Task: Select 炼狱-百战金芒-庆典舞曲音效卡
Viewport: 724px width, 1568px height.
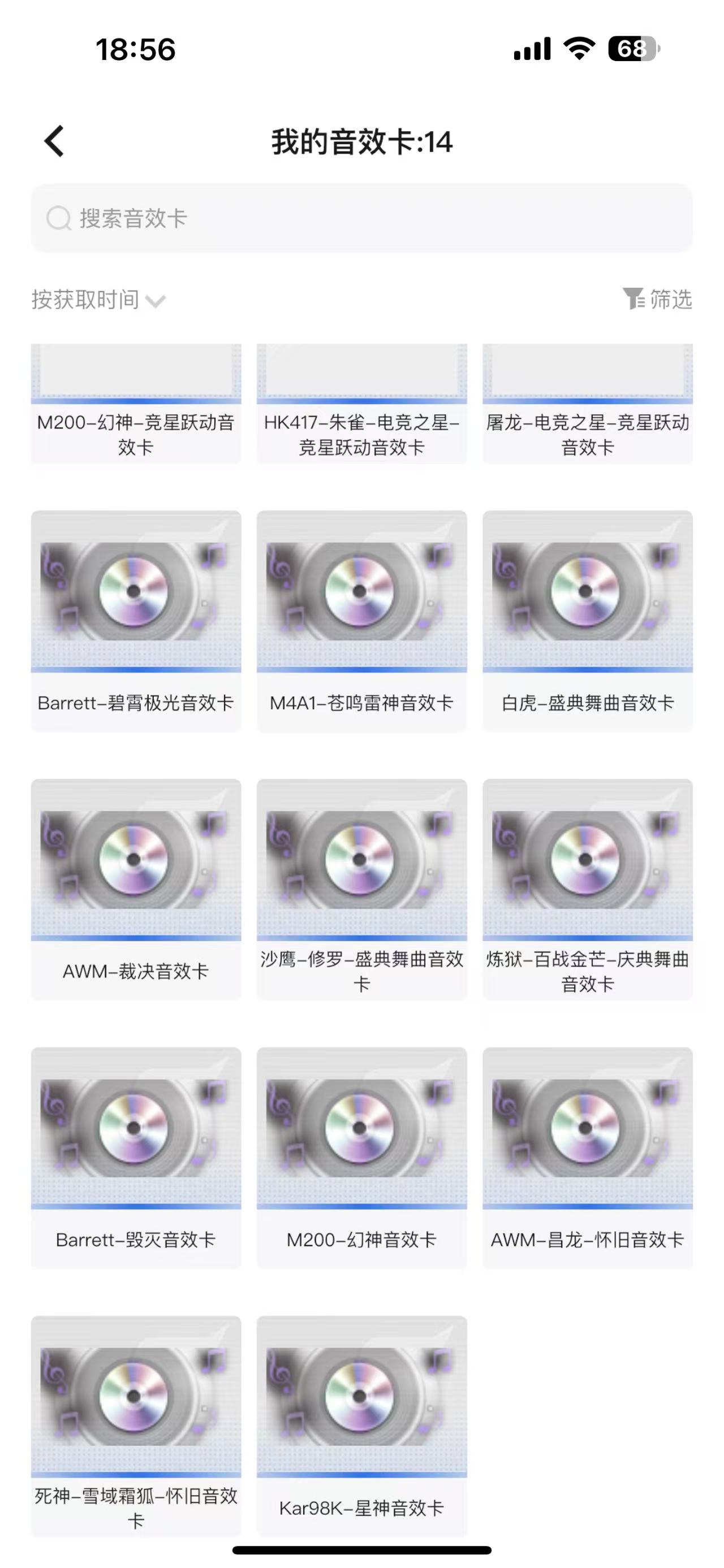Action: (588, 888)
